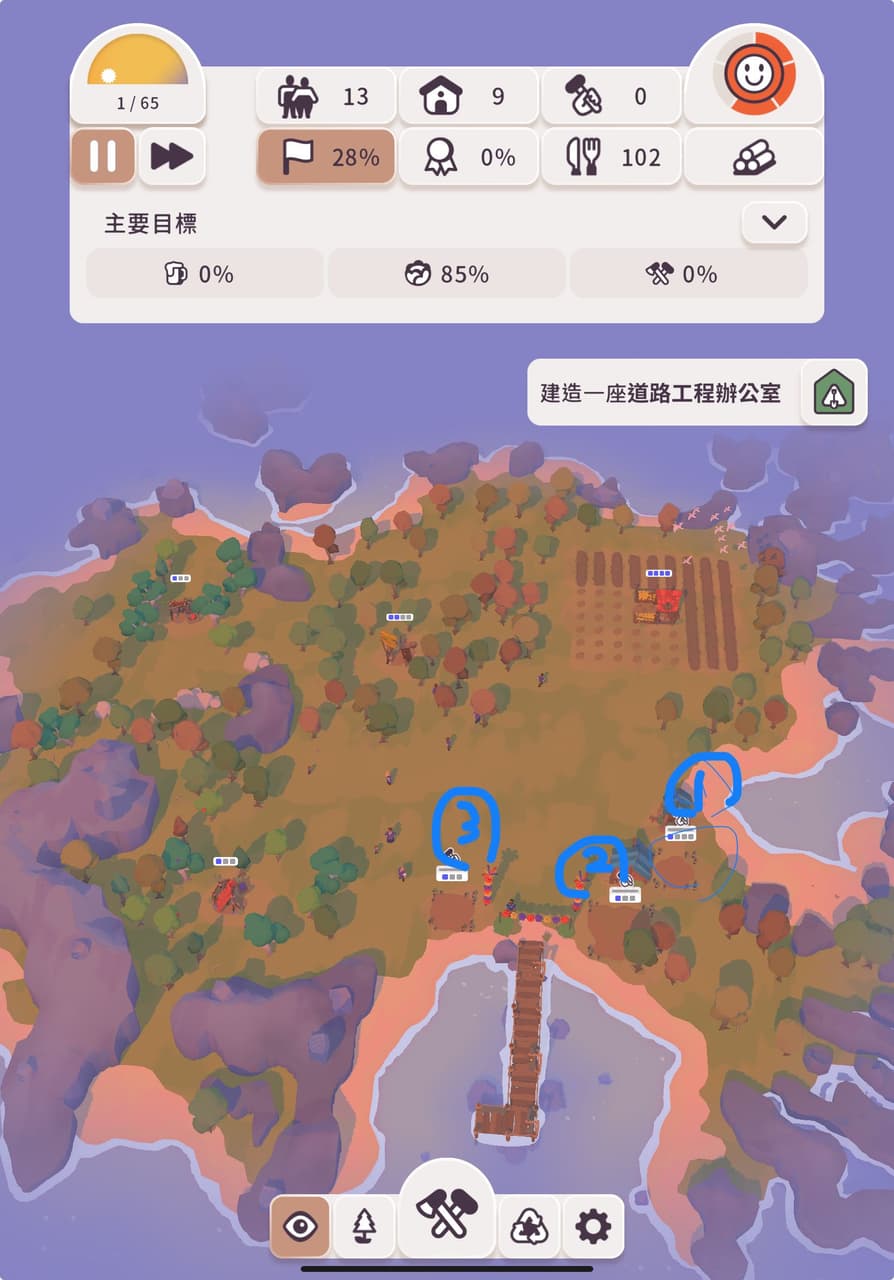Open the achievements ribbon 0% panel

467,157
